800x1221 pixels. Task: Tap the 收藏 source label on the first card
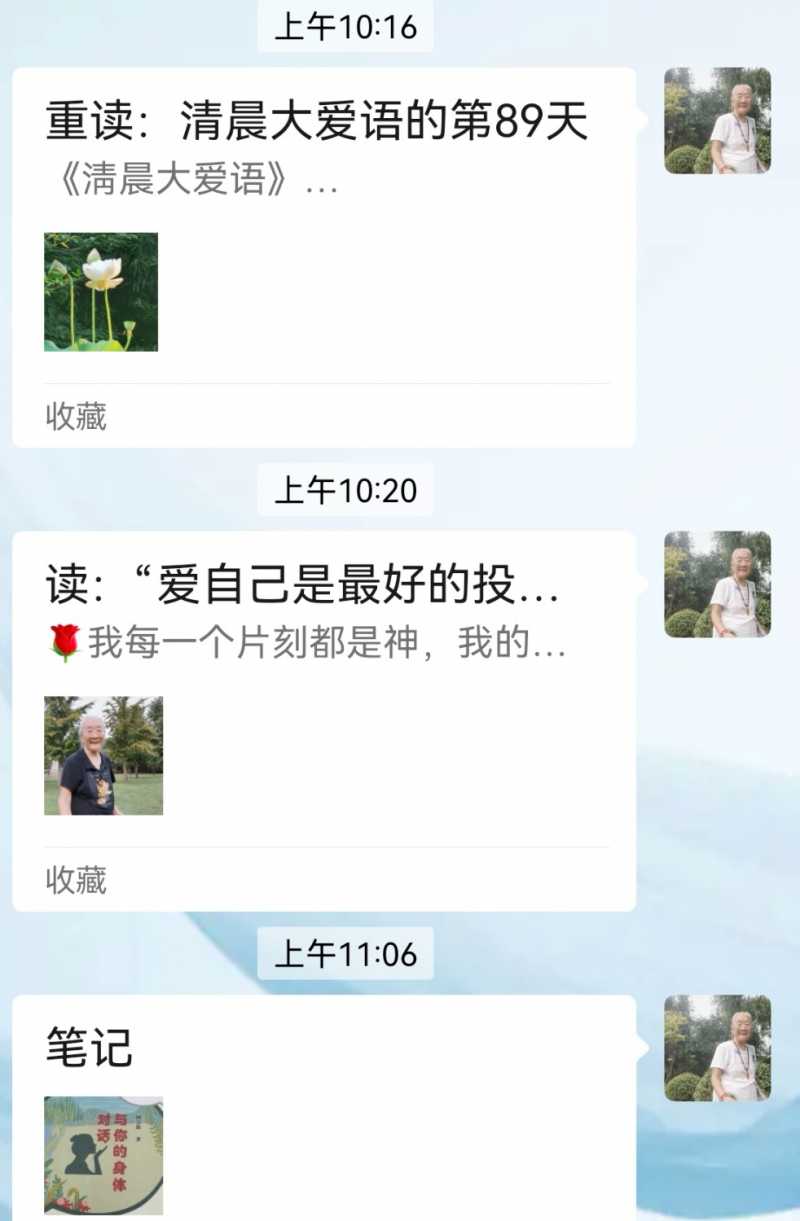pyautogui.click(x=74, y=418)
